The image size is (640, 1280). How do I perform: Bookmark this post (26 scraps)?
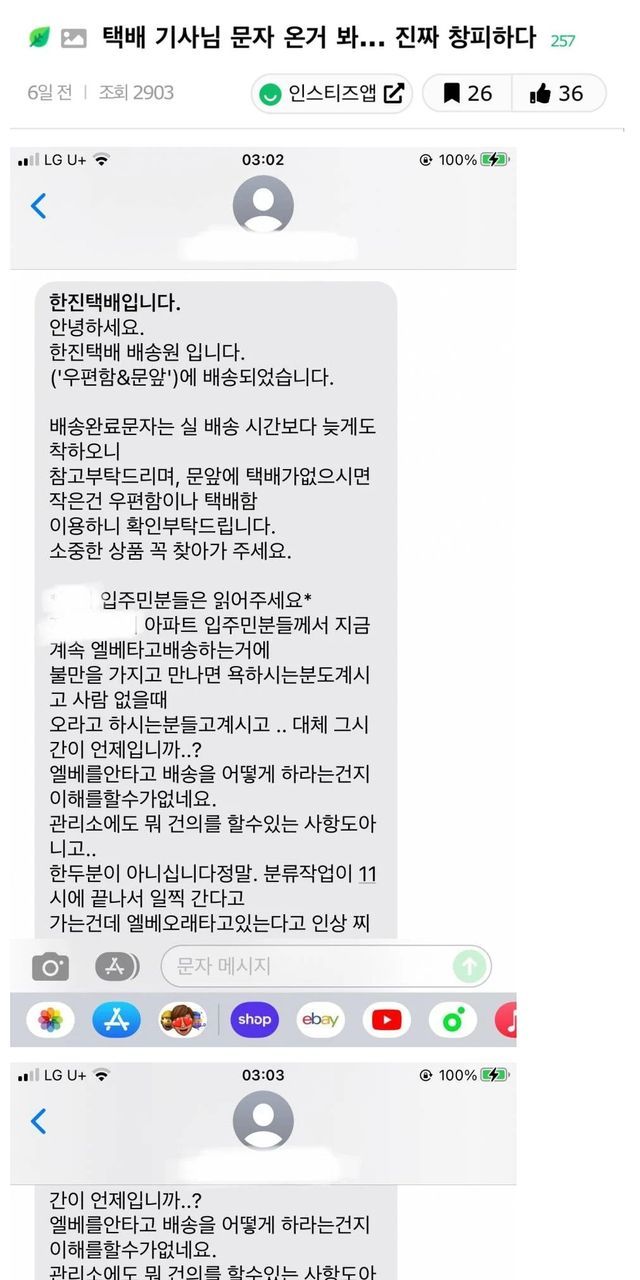(467, 93)
